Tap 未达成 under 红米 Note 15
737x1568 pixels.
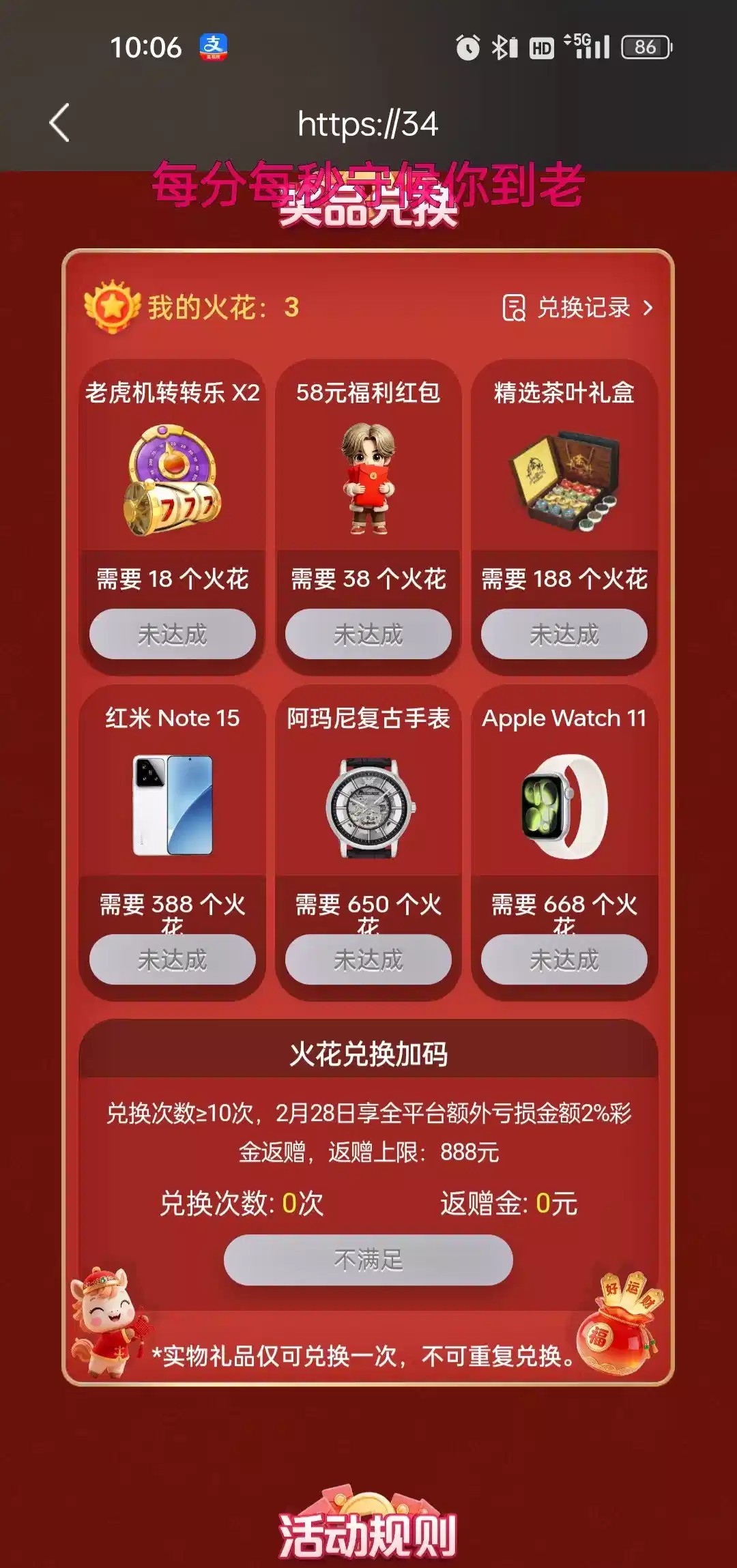pos(173,959)
